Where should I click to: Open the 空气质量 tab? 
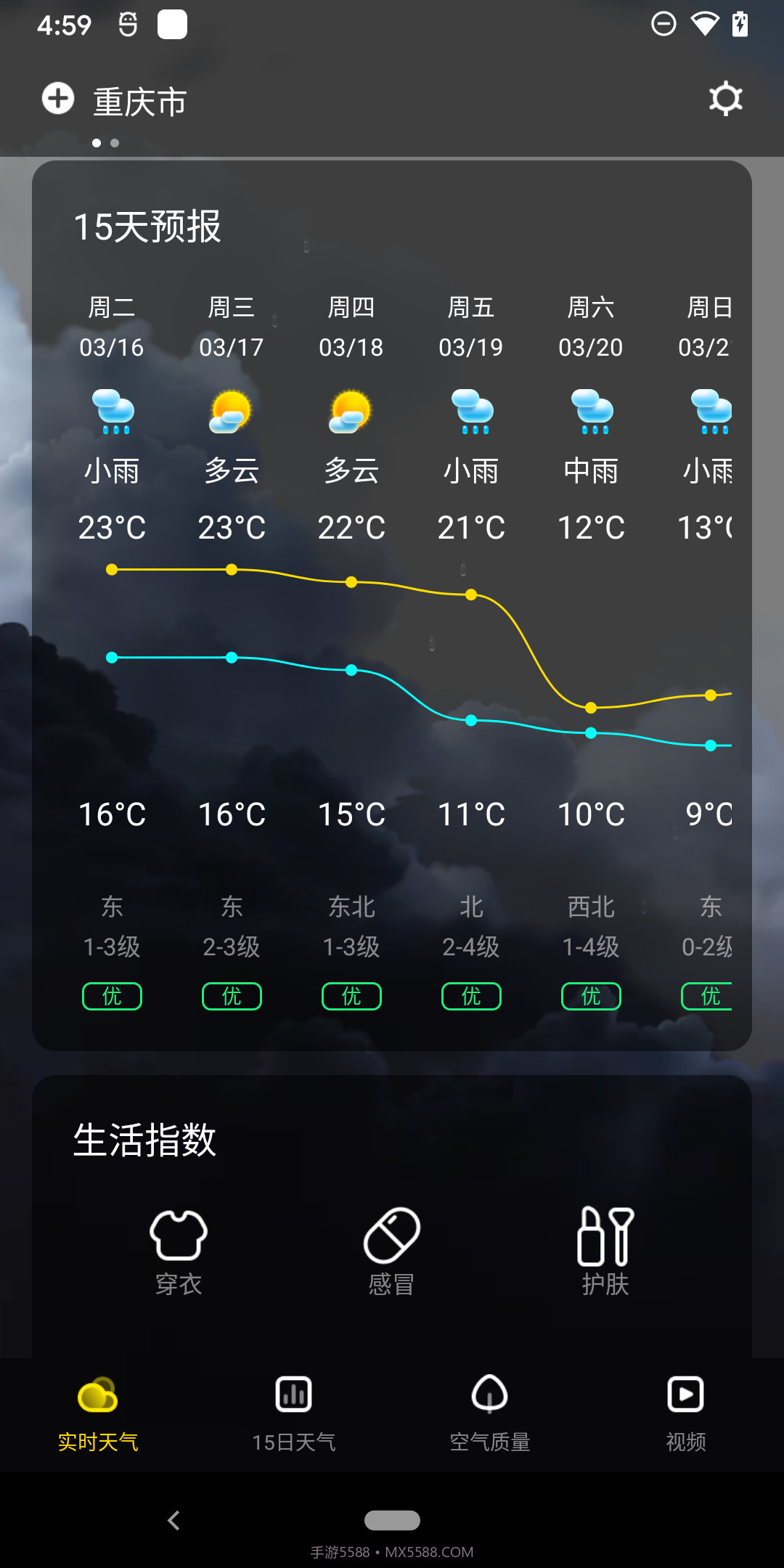coord(489,1412)
